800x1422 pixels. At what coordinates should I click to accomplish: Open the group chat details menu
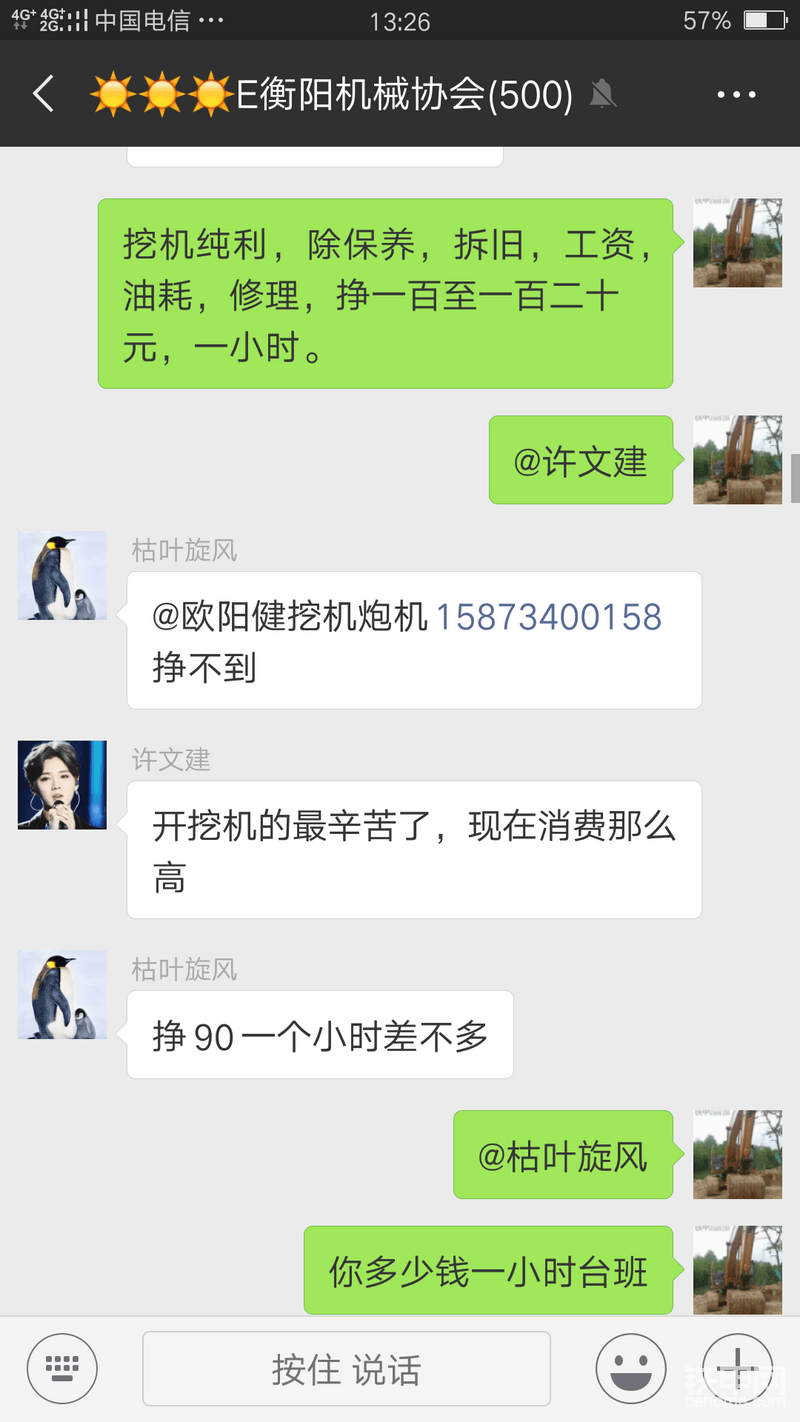point(737,95)
